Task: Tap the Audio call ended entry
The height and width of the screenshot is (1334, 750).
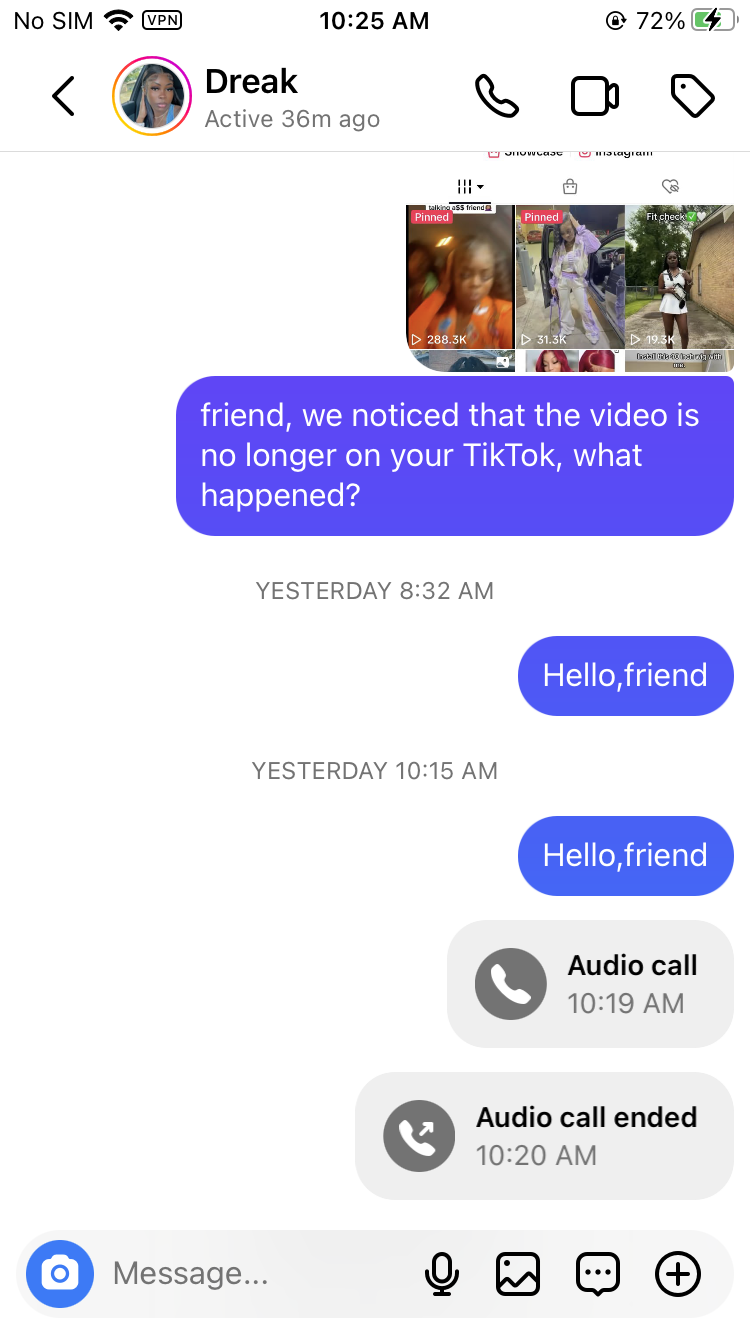Action: click(x=544, y=1136)
